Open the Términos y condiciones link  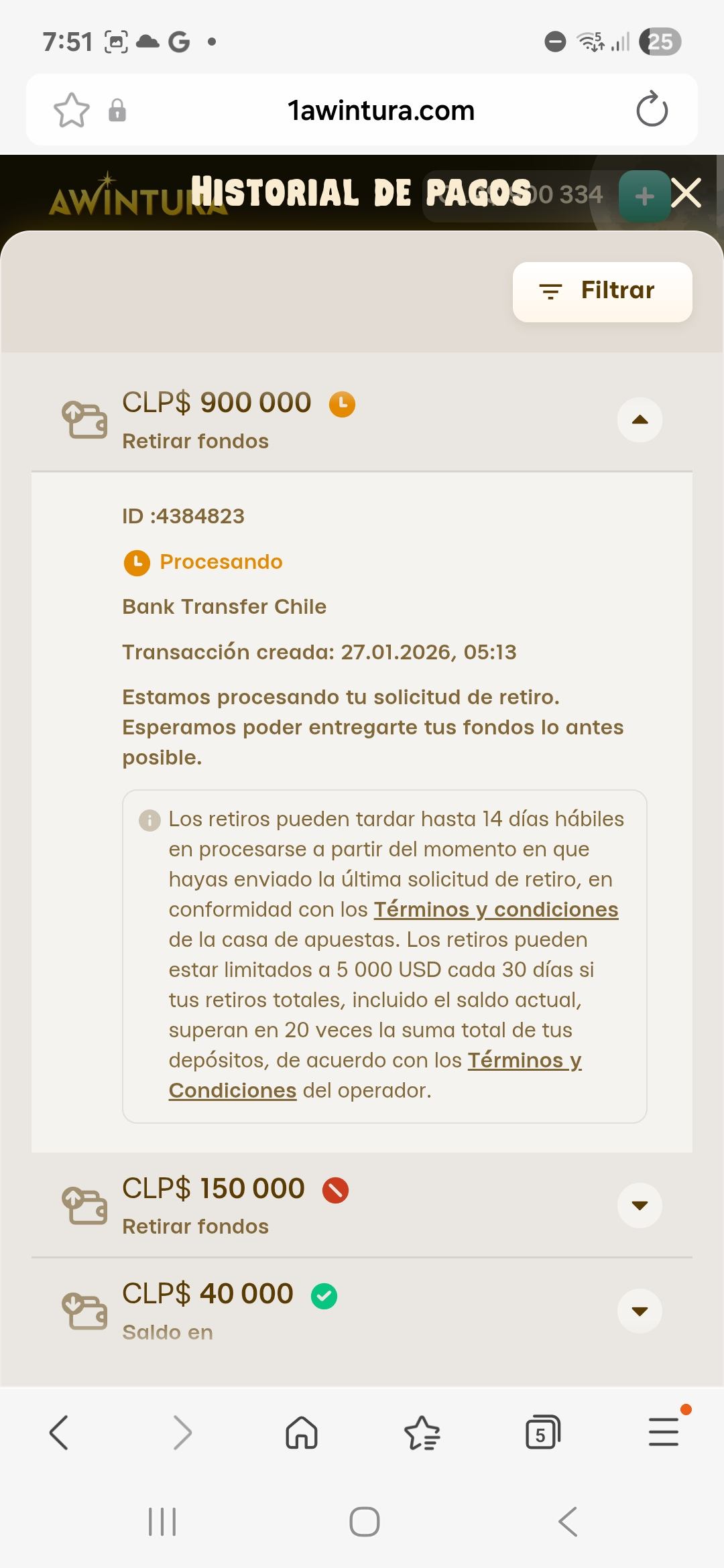[x=497, y=909]
